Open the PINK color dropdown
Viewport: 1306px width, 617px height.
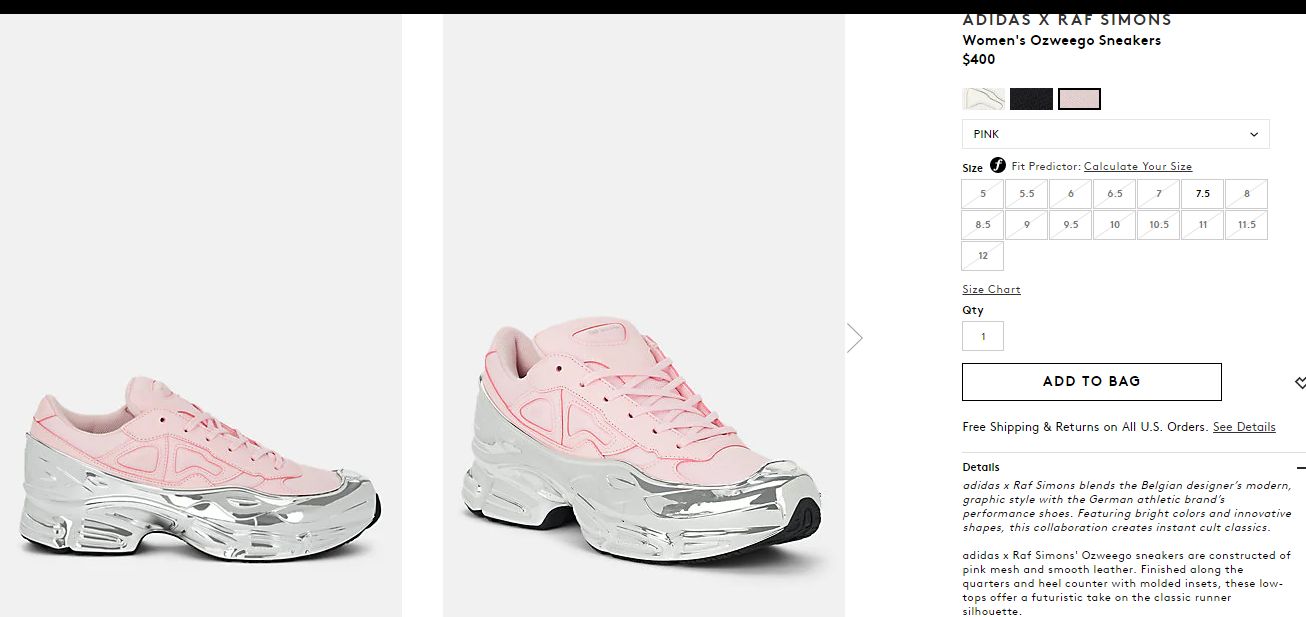tap(1115, 134)
